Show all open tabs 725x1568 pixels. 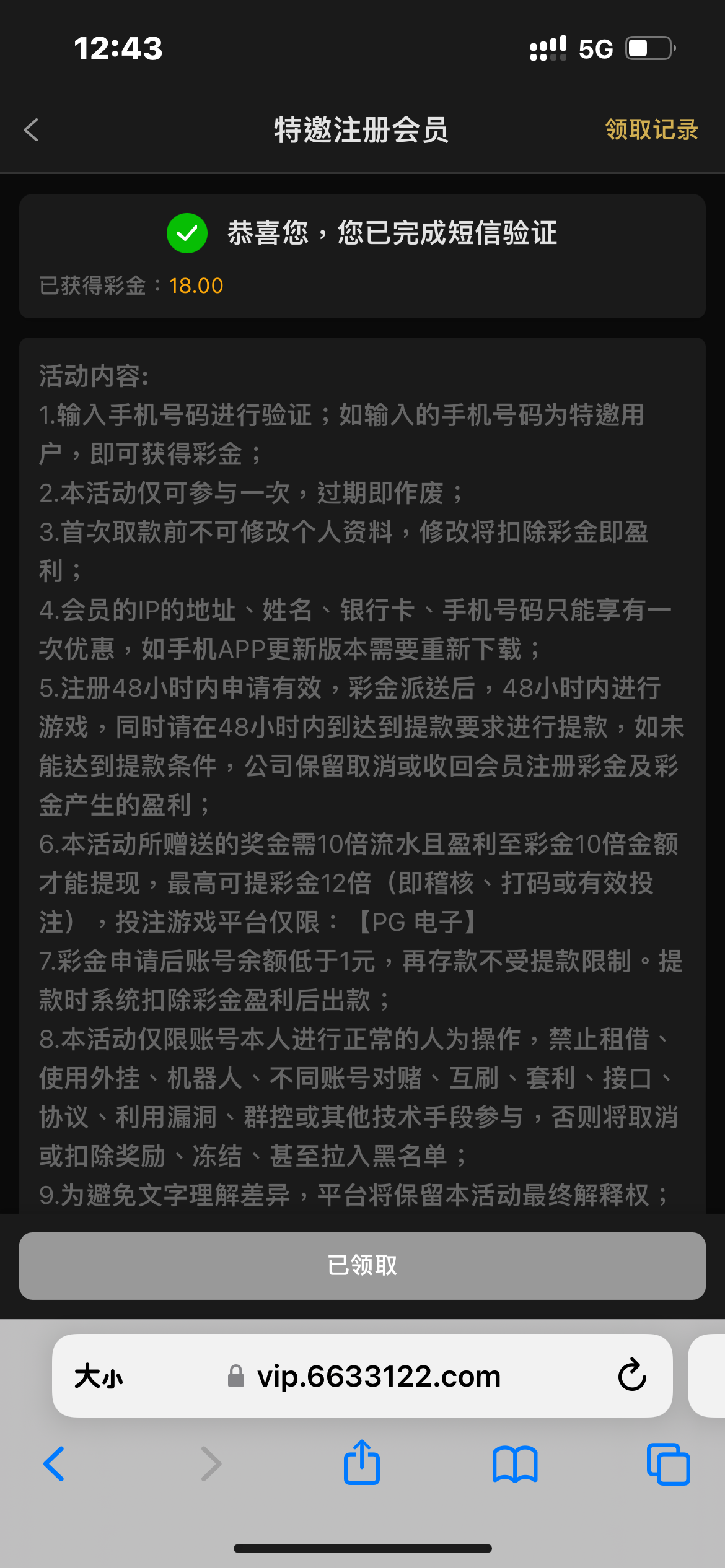(668, 1464)
